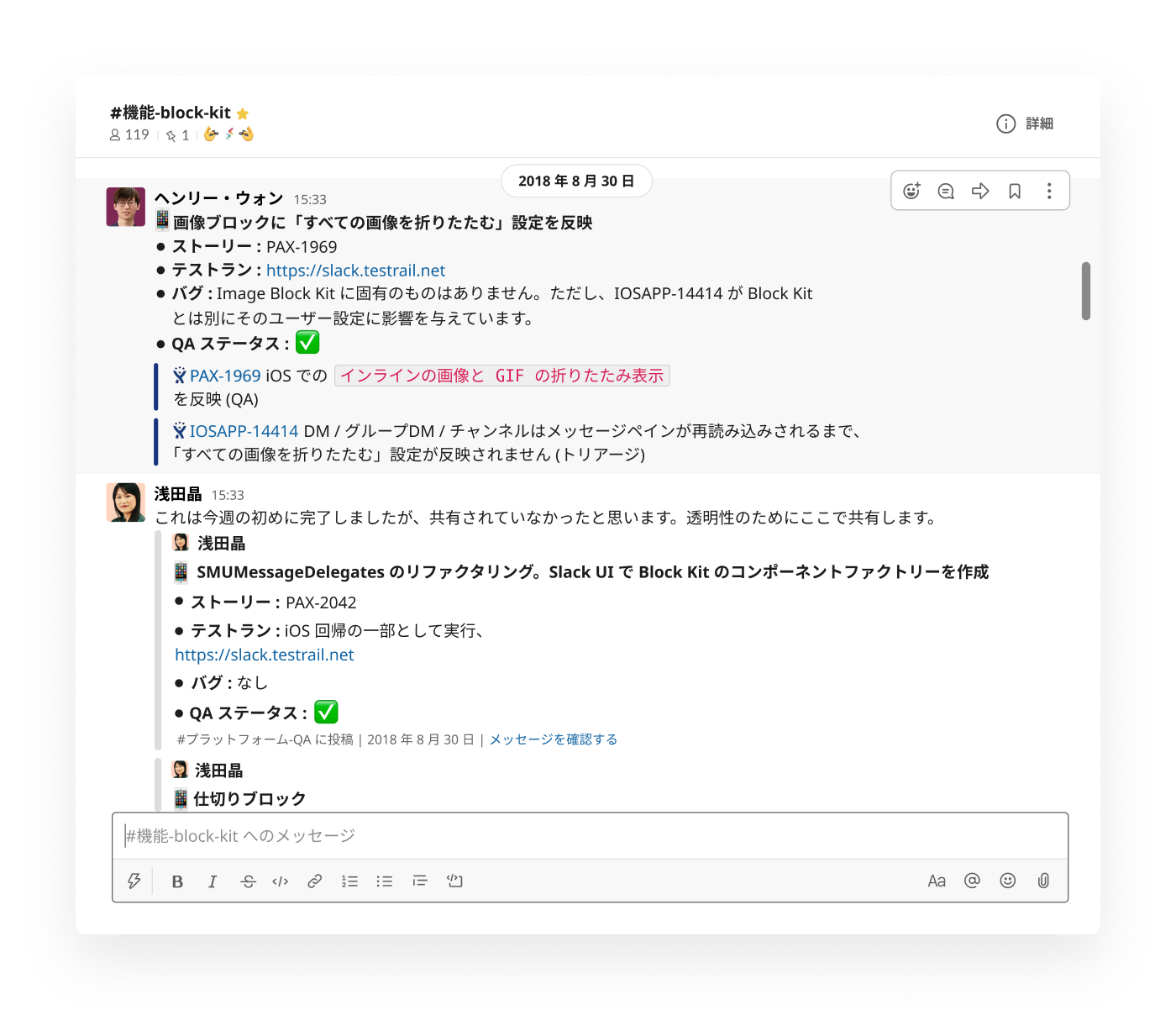Screen dimensions: 1176x1010
Task: Focus the #機能-block-kit message field
Action: (x=588, y=835)
